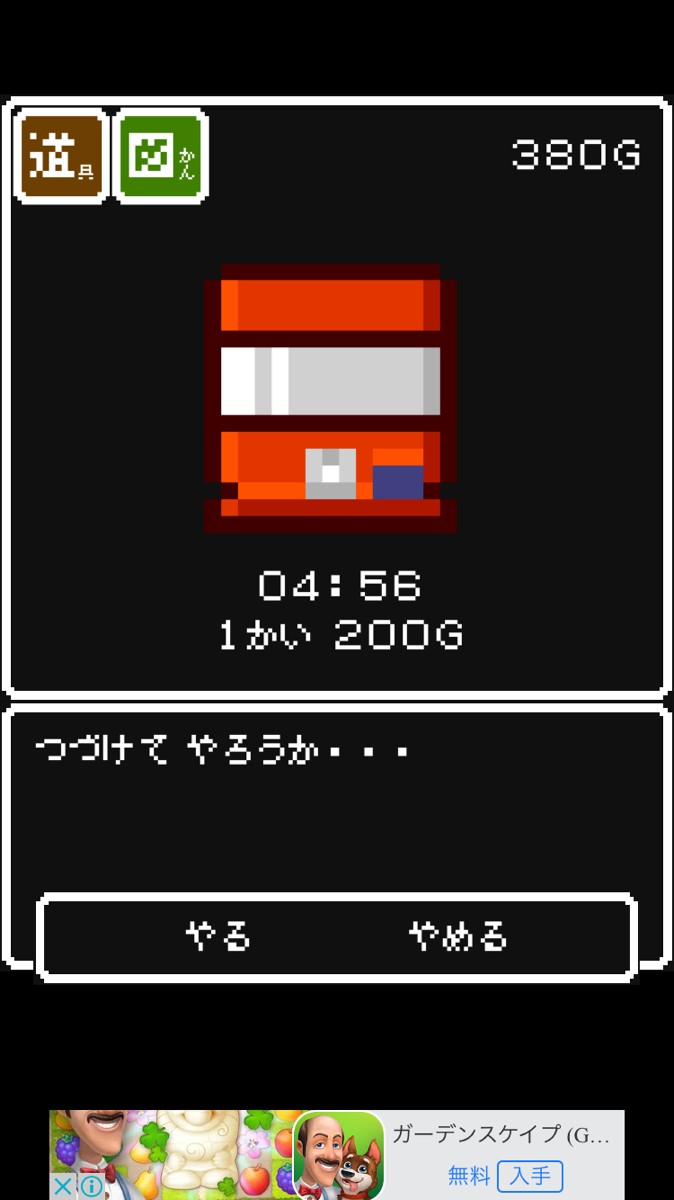
Task: Close the ad with the X icon
Action: 62,1187
